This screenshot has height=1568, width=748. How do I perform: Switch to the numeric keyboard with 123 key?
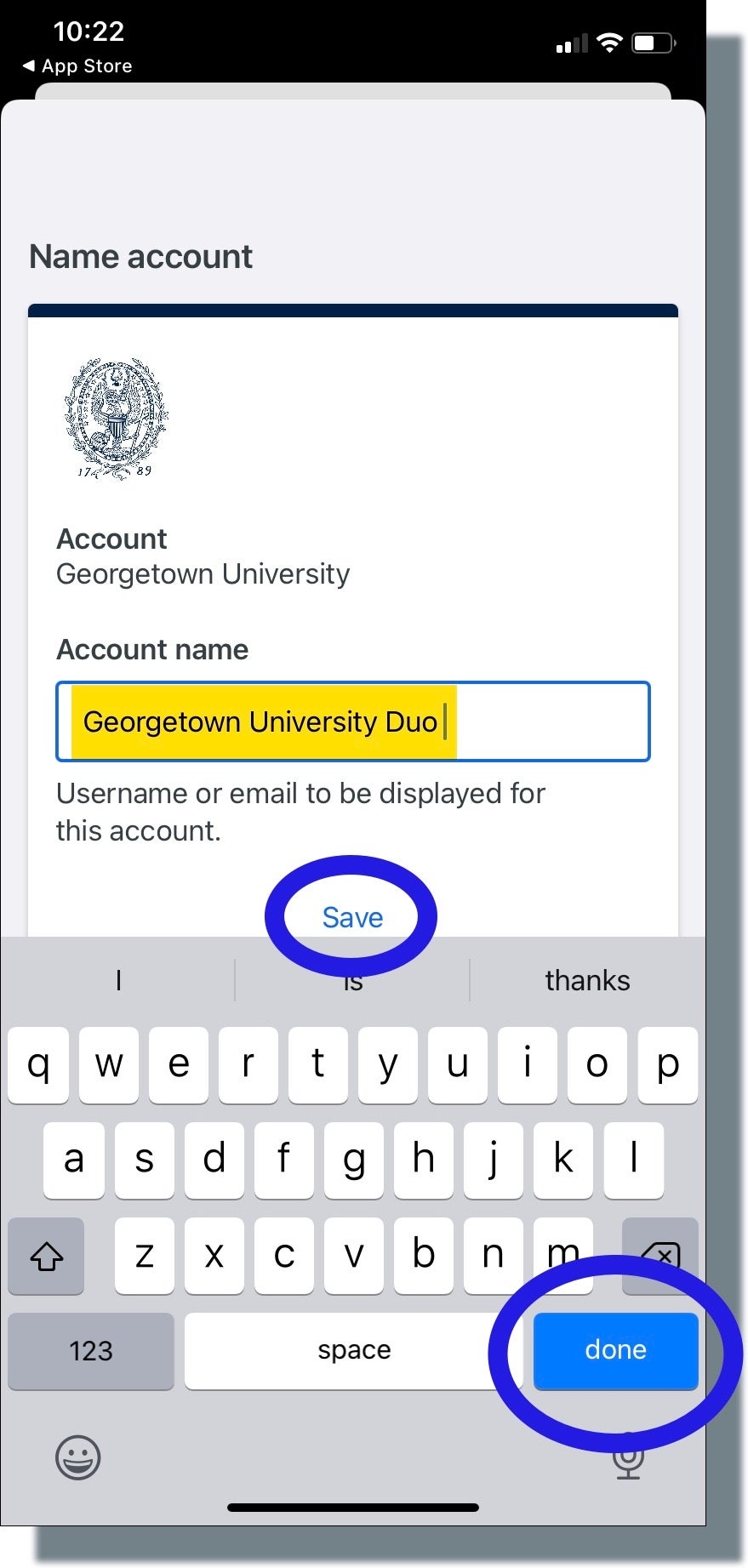[90, 1350]
